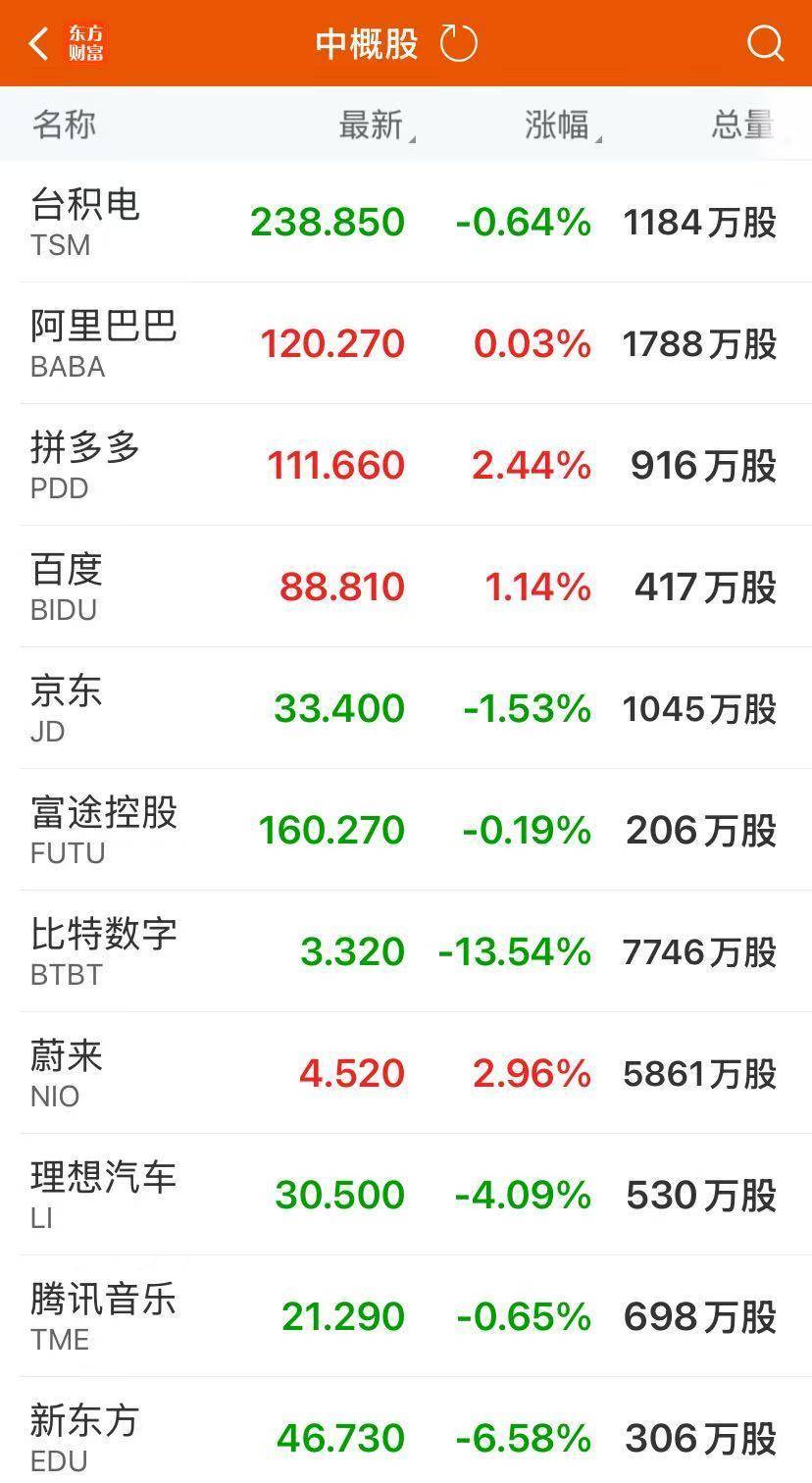Open 阿里巴巴 BABA stock row
This screenshot has width=812, height=1483.
pos(406,343)
